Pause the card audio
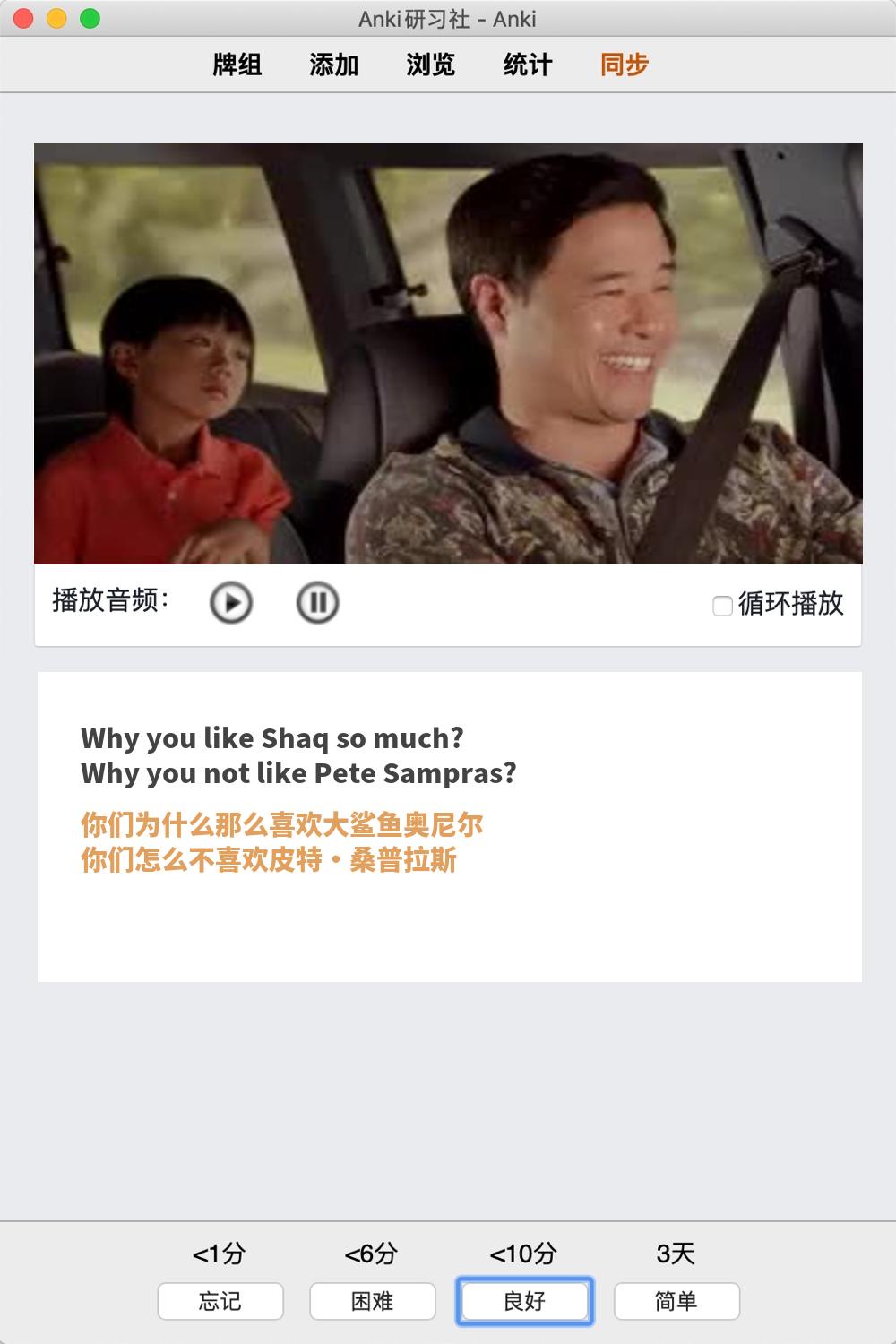Screen dimensions: 896x1344 coord(317,602)
